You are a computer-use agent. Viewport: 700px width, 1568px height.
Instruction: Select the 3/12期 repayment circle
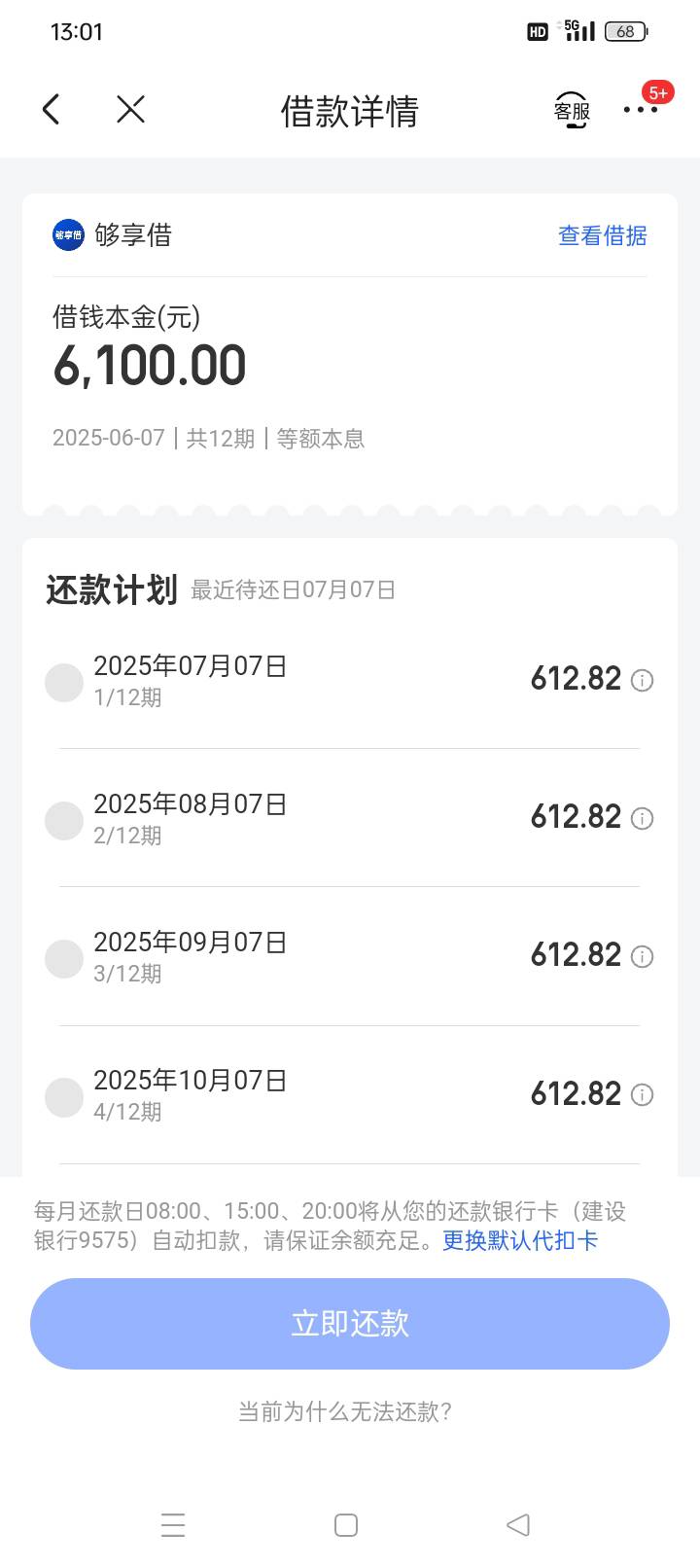point(64,959)
